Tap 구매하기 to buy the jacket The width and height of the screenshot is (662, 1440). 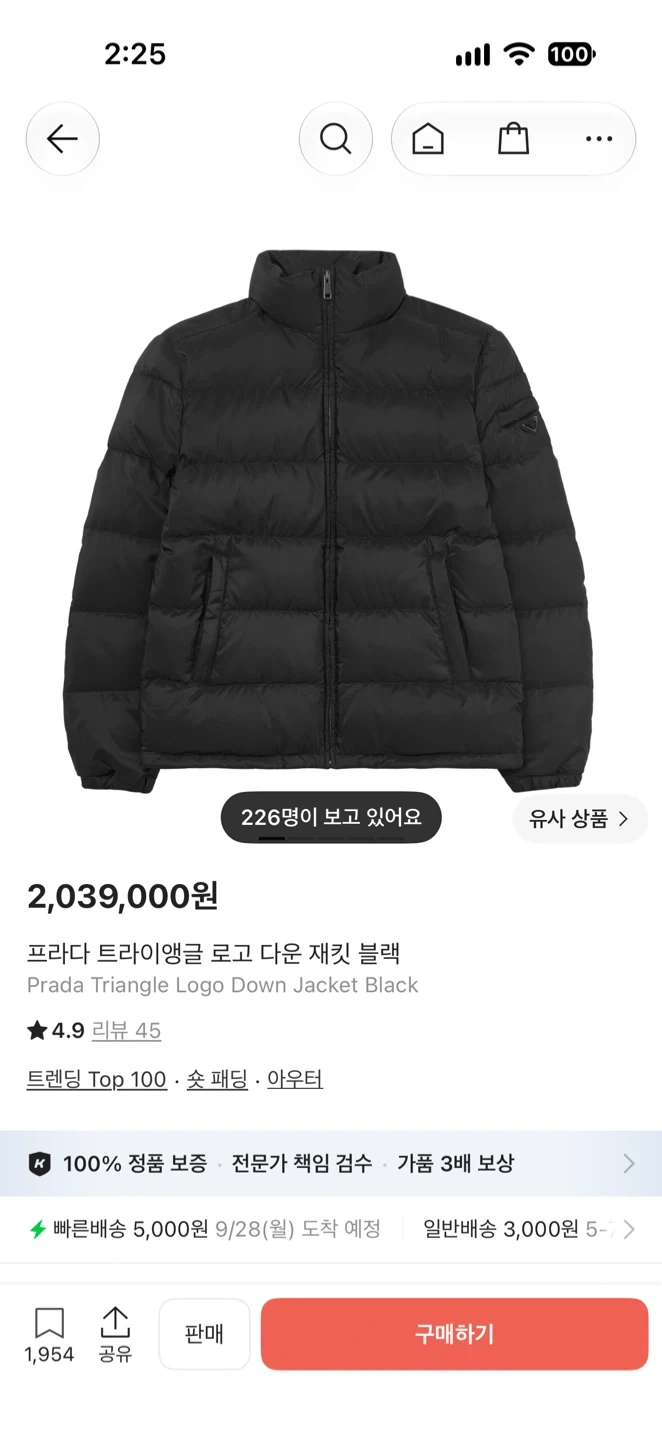(x=455, y=1334)
